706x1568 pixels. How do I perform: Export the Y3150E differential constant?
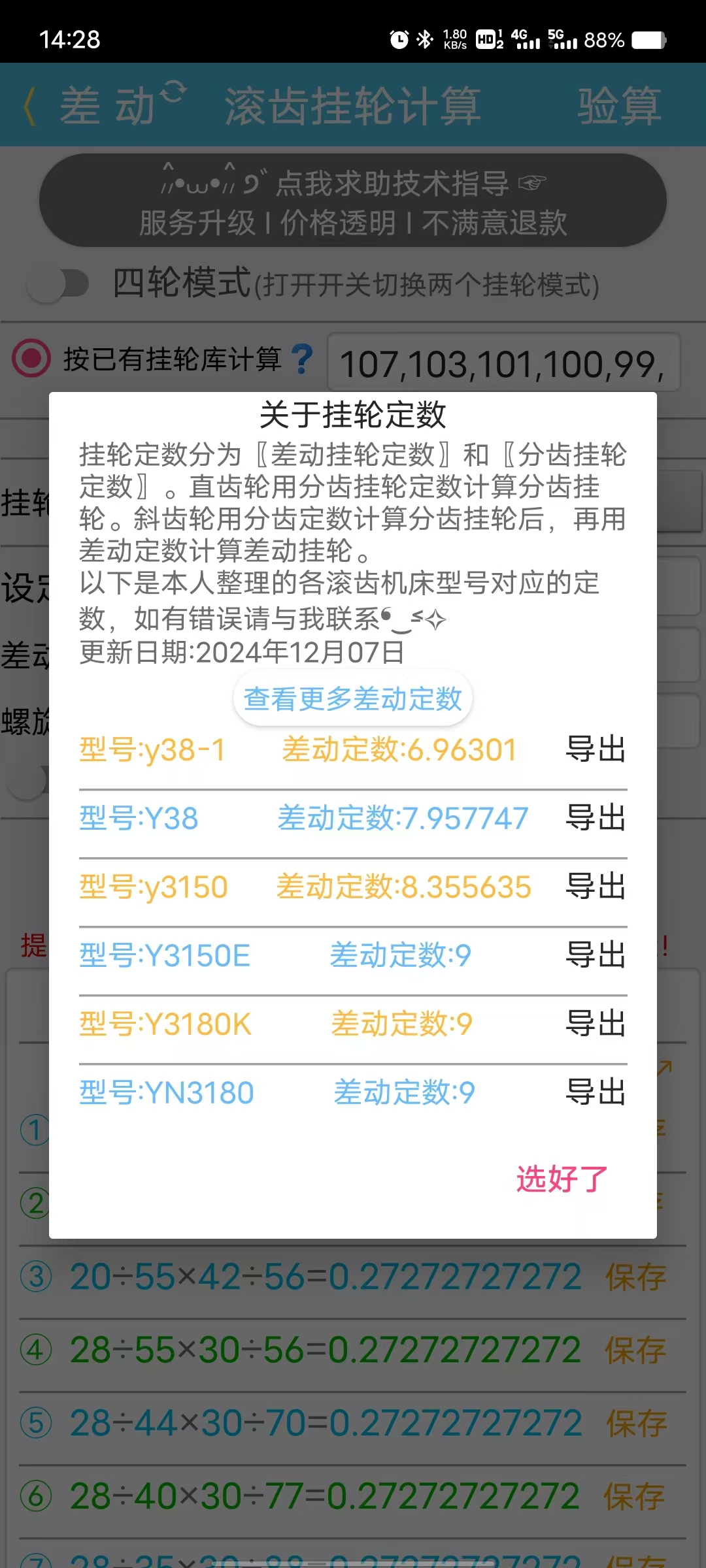click(x=595, y=955)
